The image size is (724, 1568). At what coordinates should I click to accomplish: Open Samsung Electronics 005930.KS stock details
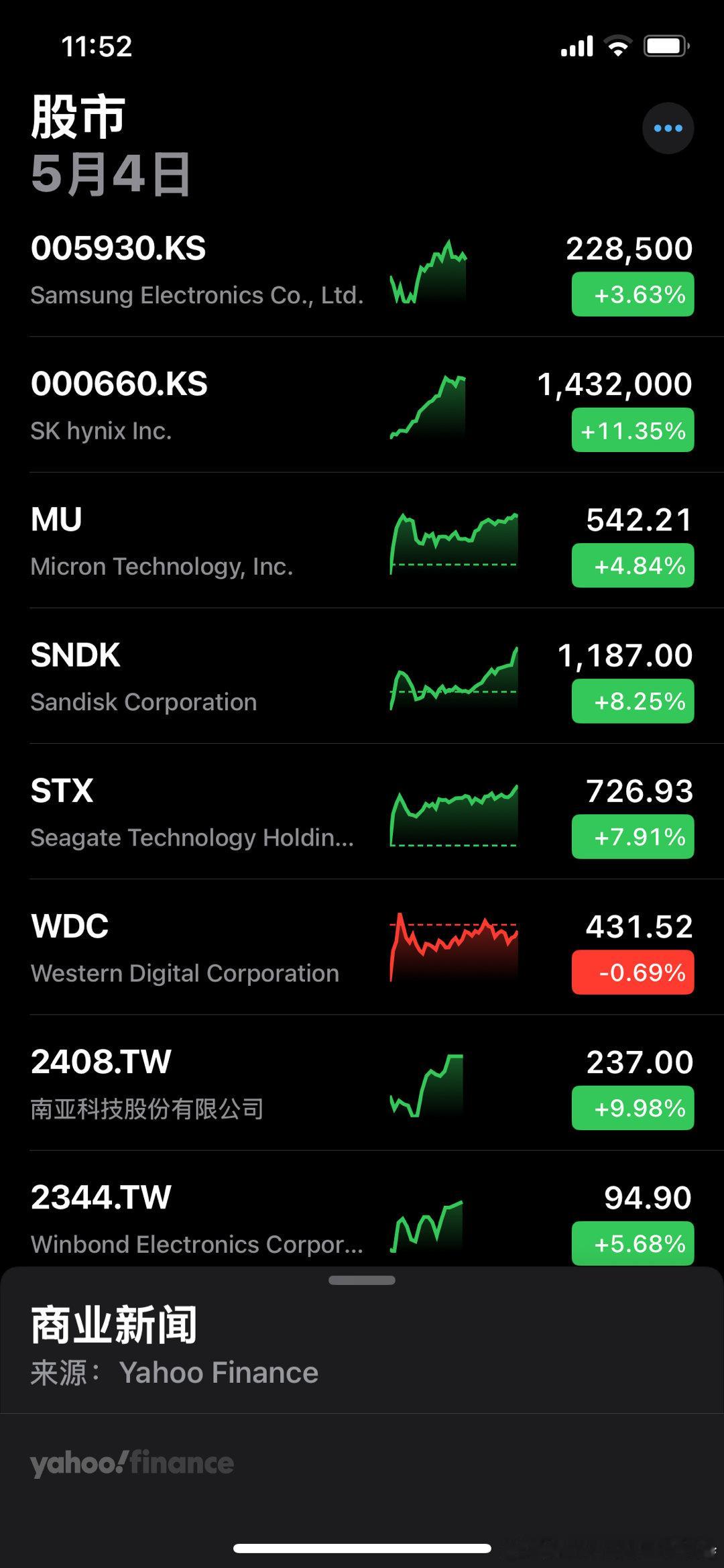point(362,270)
